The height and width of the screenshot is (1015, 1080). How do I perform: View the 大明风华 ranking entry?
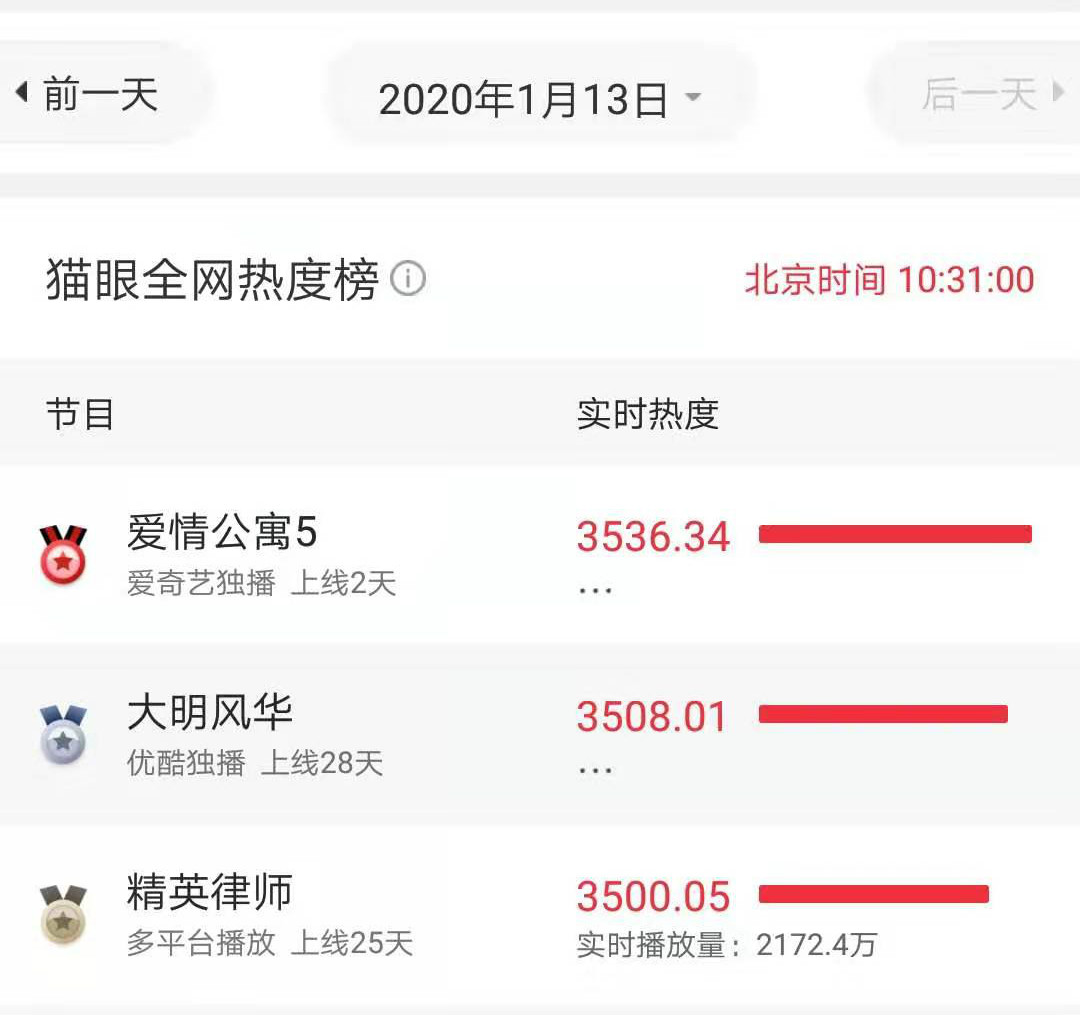[x=210, y=714]
